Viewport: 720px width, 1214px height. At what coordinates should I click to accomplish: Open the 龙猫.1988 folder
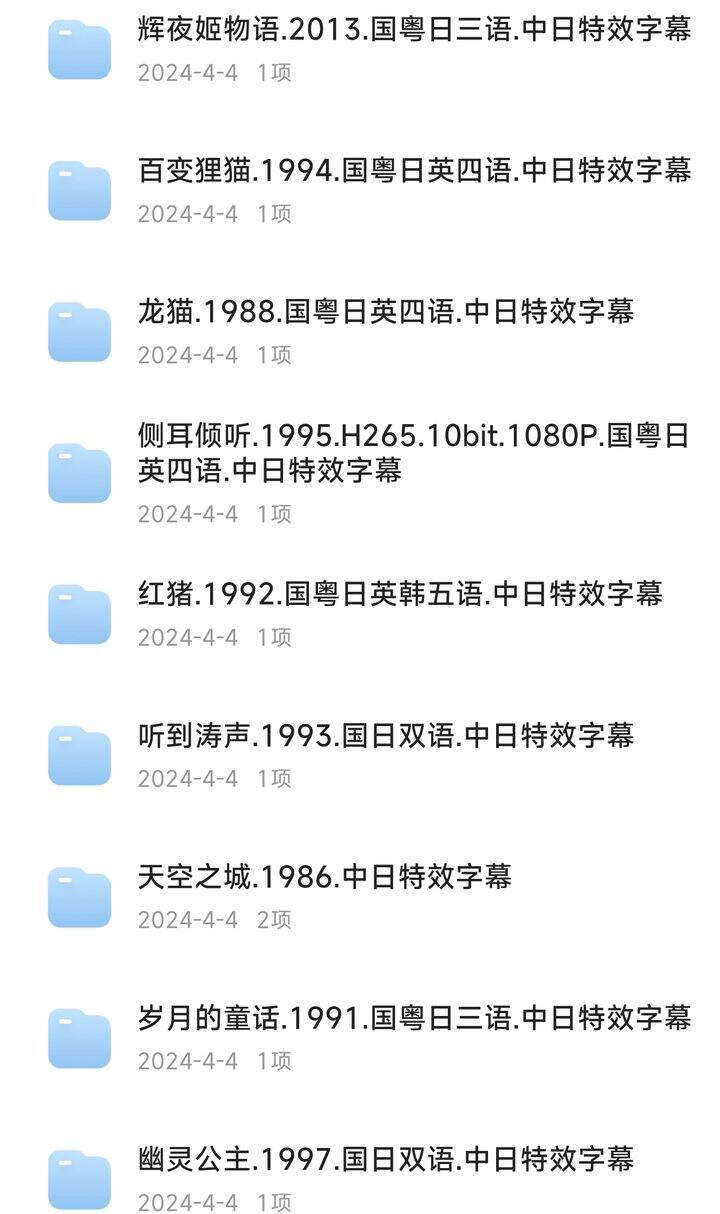[x=385, y=312]
